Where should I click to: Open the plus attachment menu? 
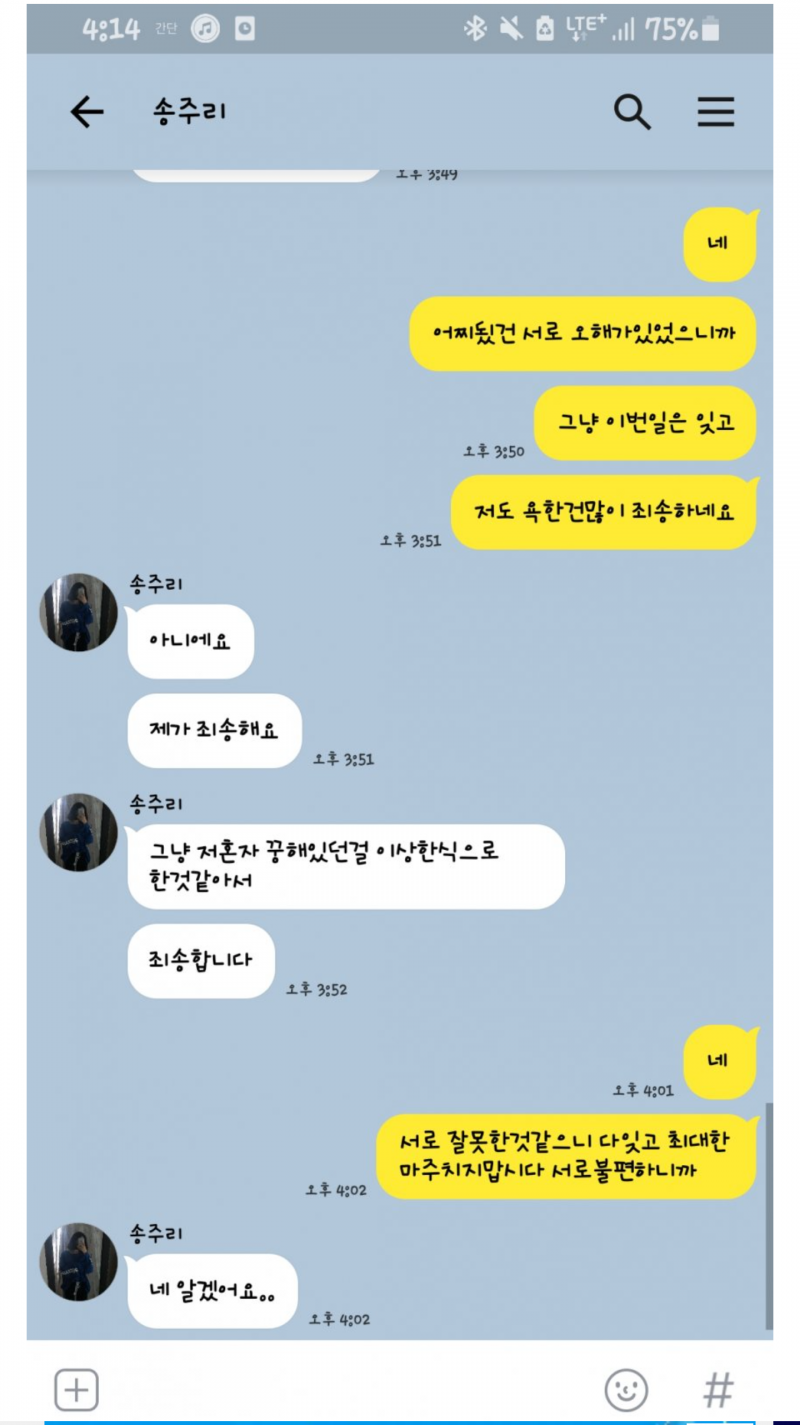(x=76, y=1390)
